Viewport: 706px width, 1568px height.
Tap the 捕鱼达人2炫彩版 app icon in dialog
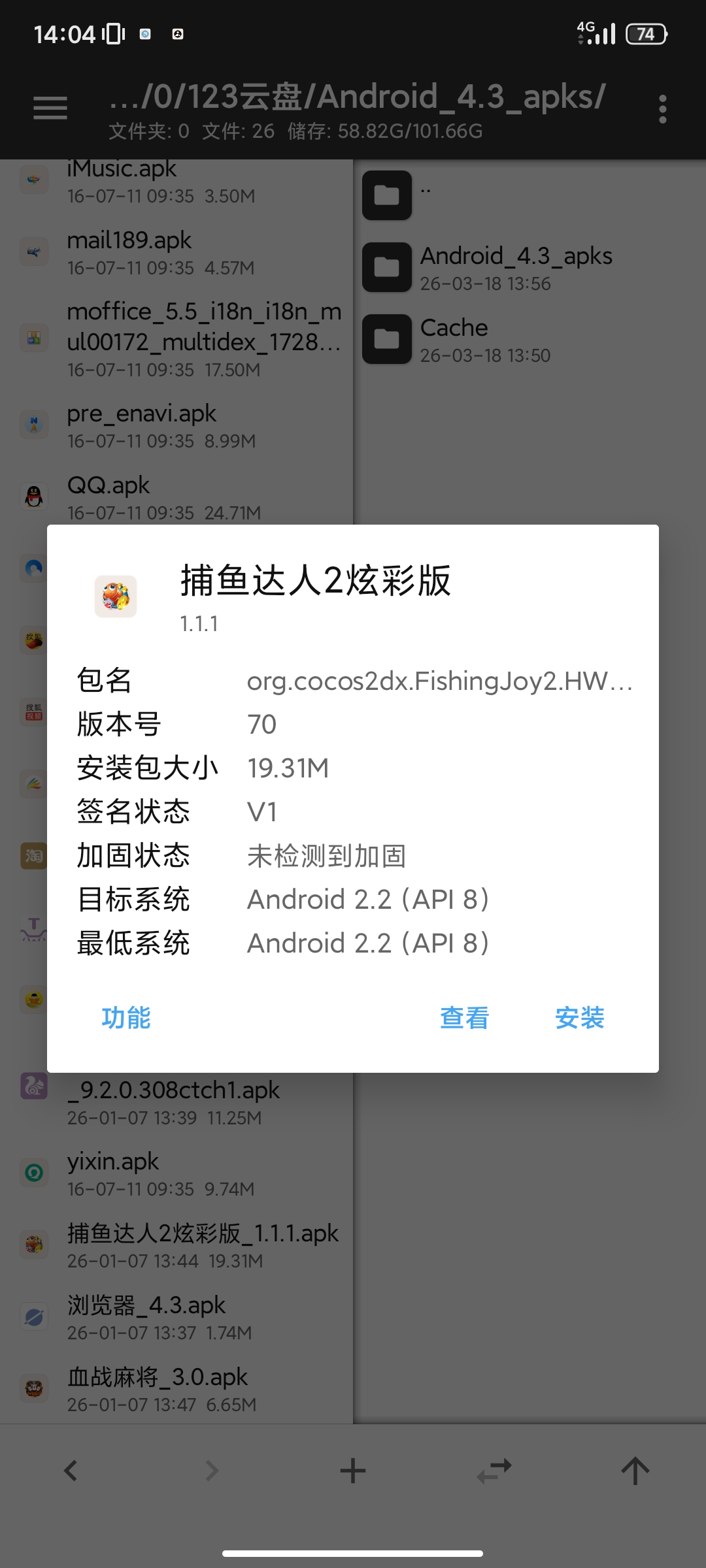(x=116, y=596)
